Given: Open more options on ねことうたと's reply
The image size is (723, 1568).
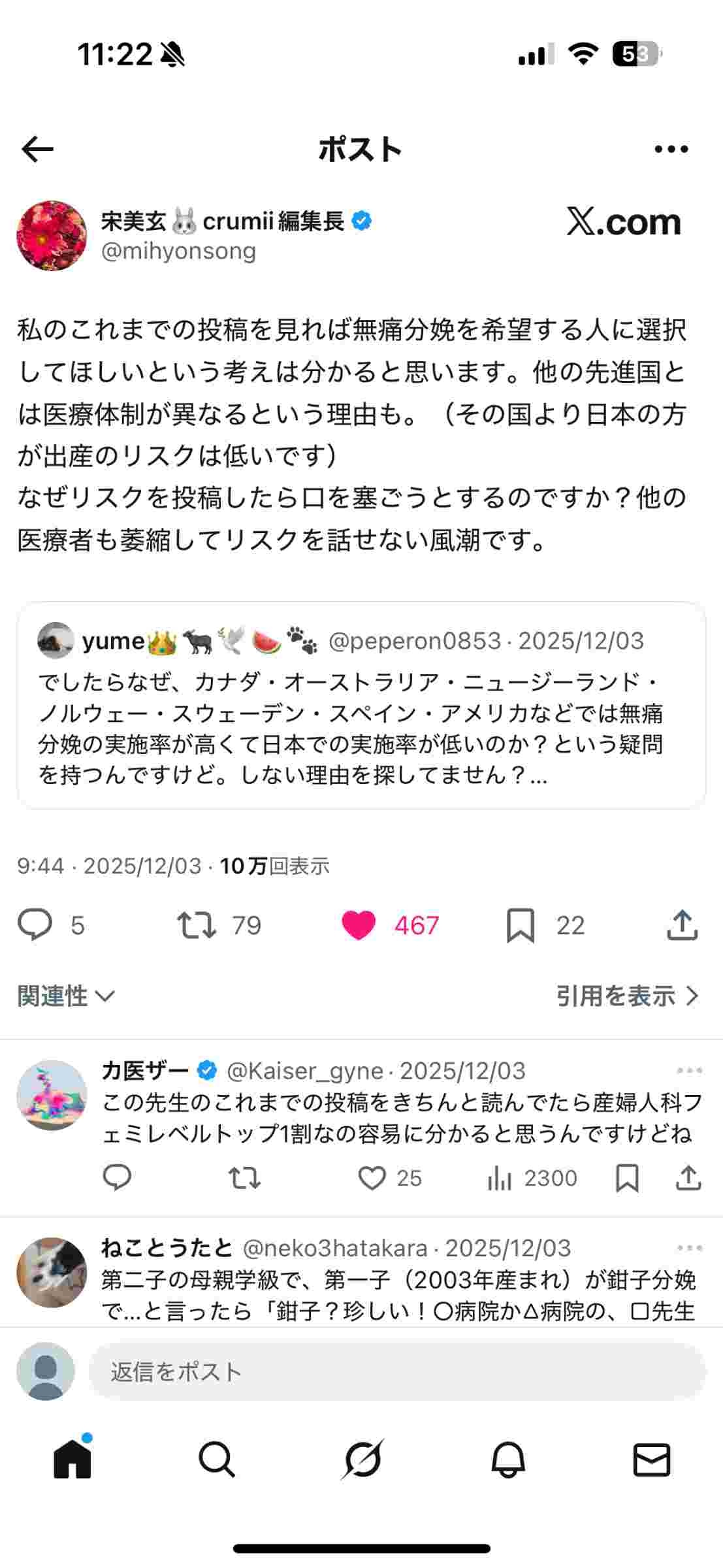Looking at the screenshot, I should (x=689, y=1249).
